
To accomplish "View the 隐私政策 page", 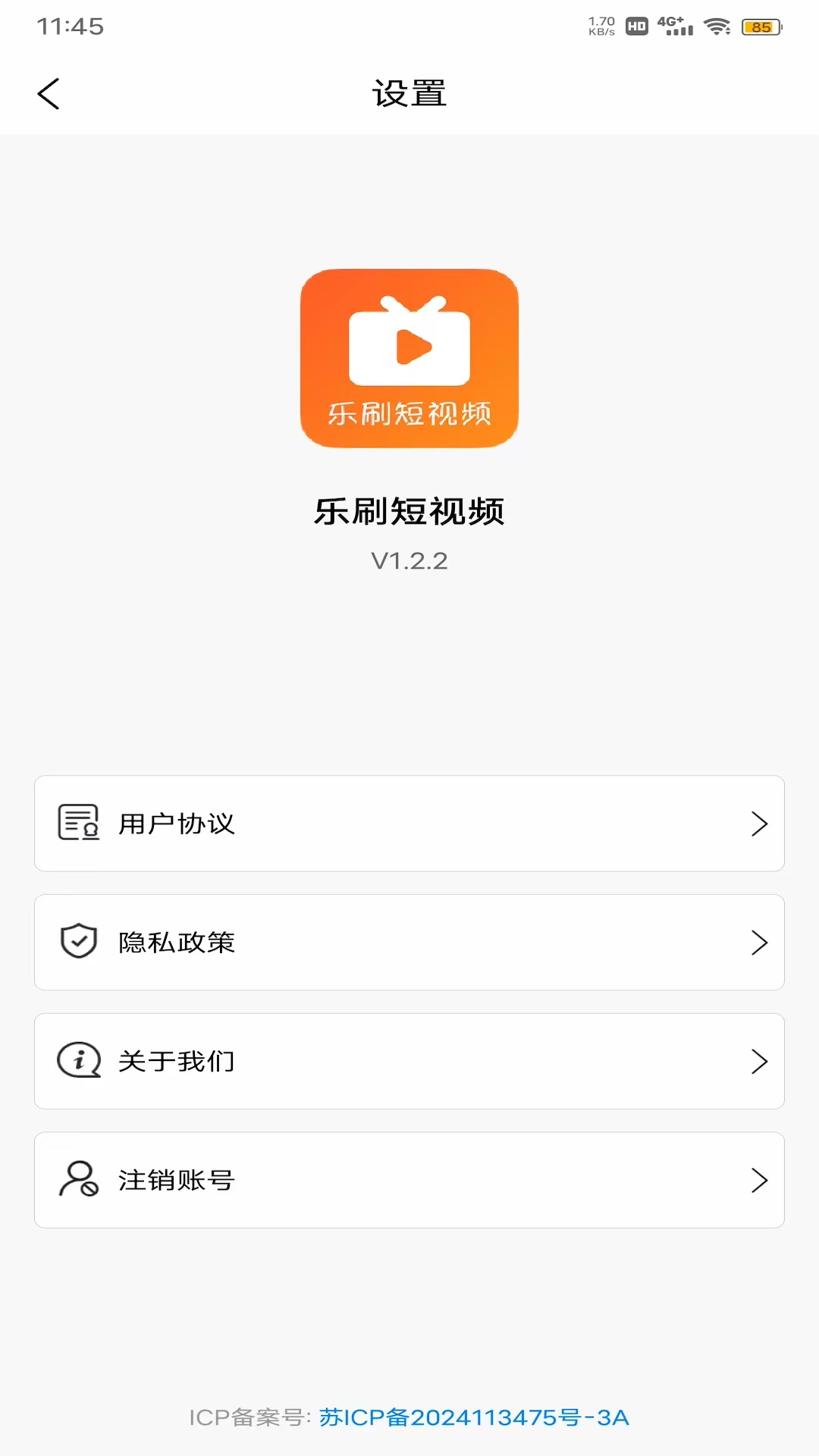I will pos(409,943).
